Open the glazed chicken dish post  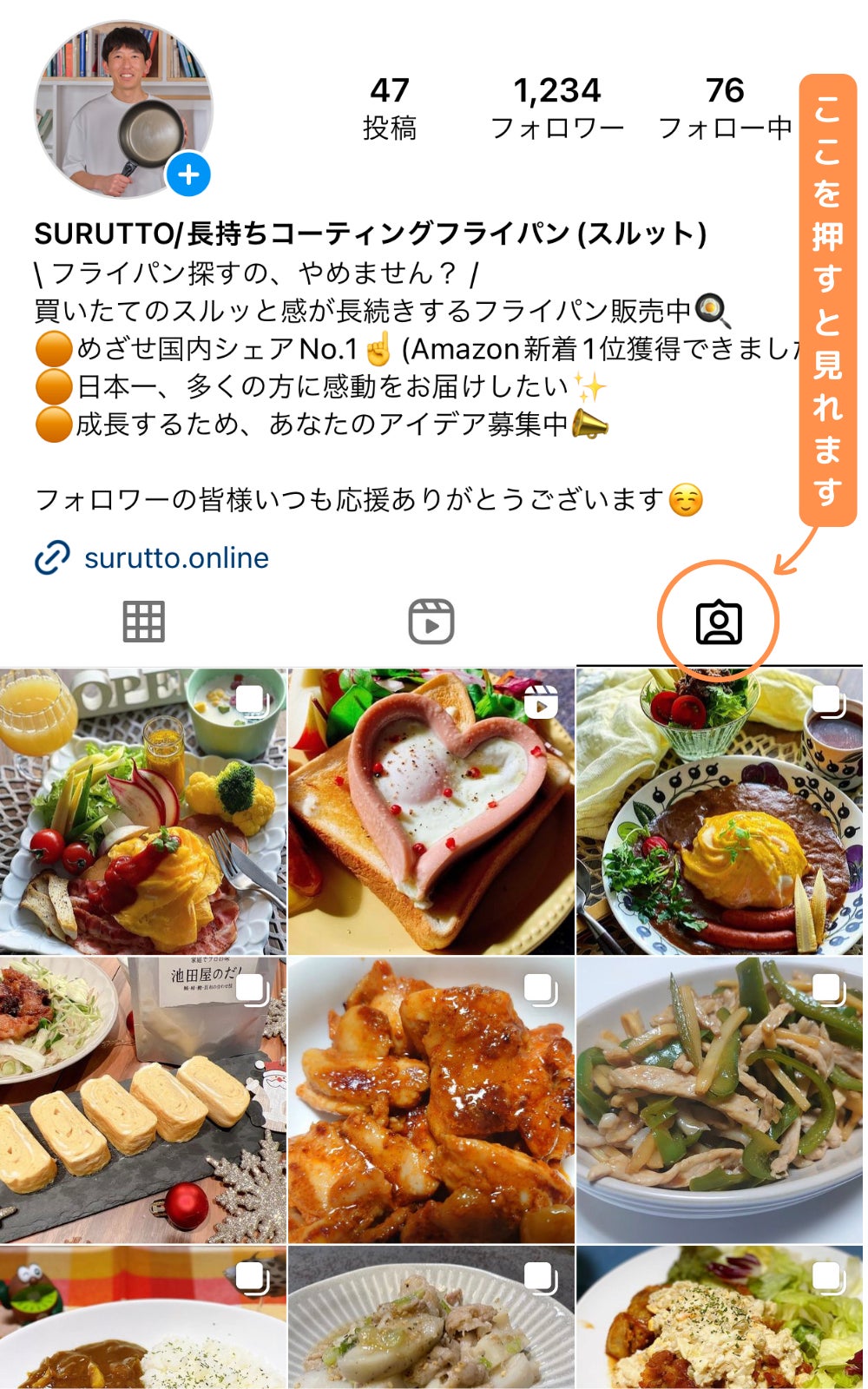(431, 1100)
